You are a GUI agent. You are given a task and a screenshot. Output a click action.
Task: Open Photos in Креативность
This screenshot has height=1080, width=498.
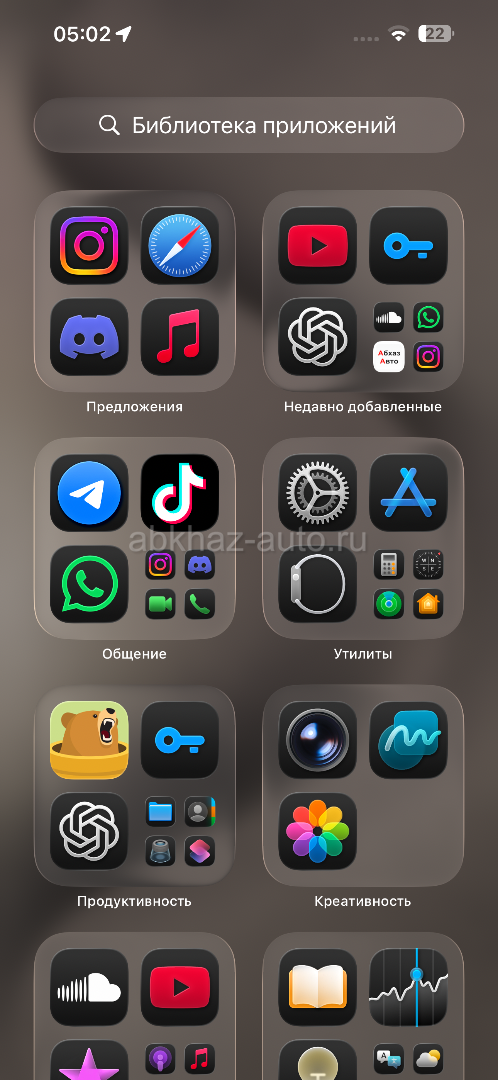pos(318,831)
